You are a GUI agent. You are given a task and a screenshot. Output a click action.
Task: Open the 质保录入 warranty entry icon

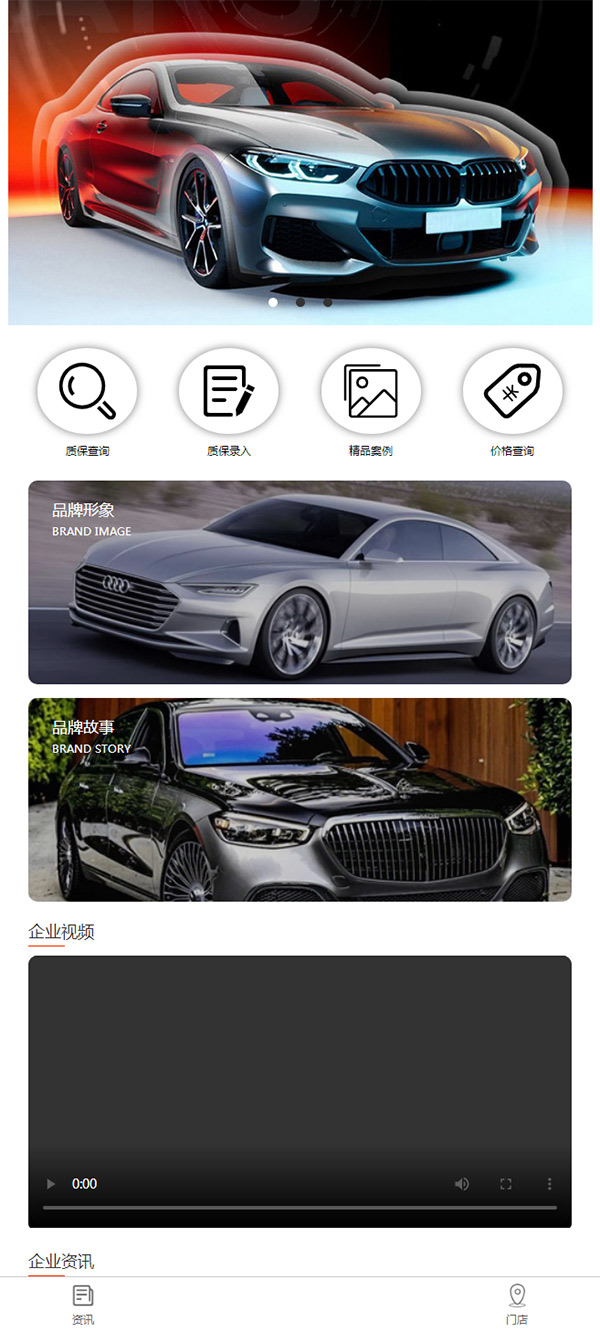pos(229,391)
